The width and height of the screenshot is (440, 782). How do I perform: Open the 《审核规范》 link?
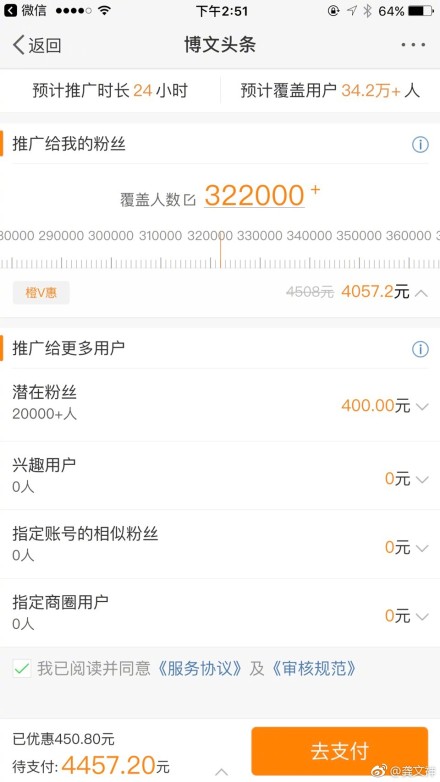(314, 668)
